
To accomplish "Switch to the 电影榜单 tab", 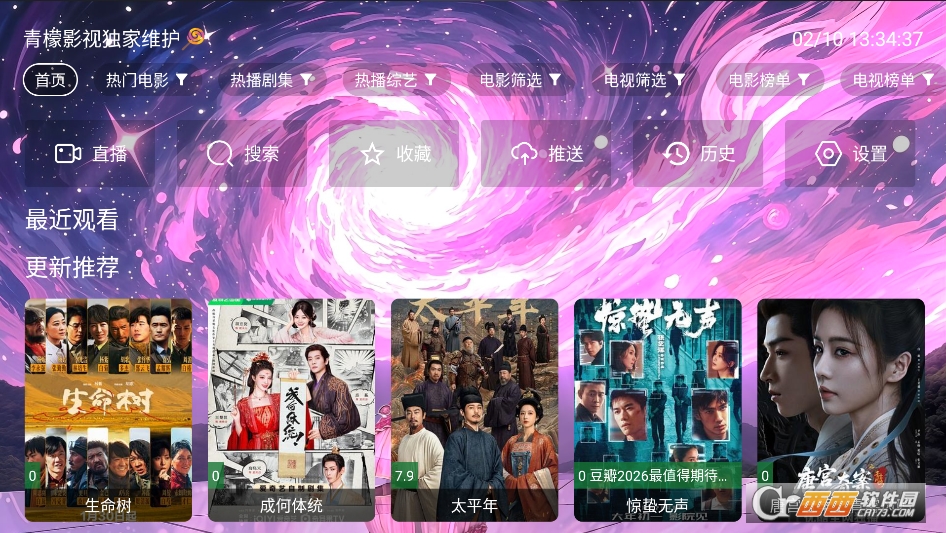I will pos(769,80).
